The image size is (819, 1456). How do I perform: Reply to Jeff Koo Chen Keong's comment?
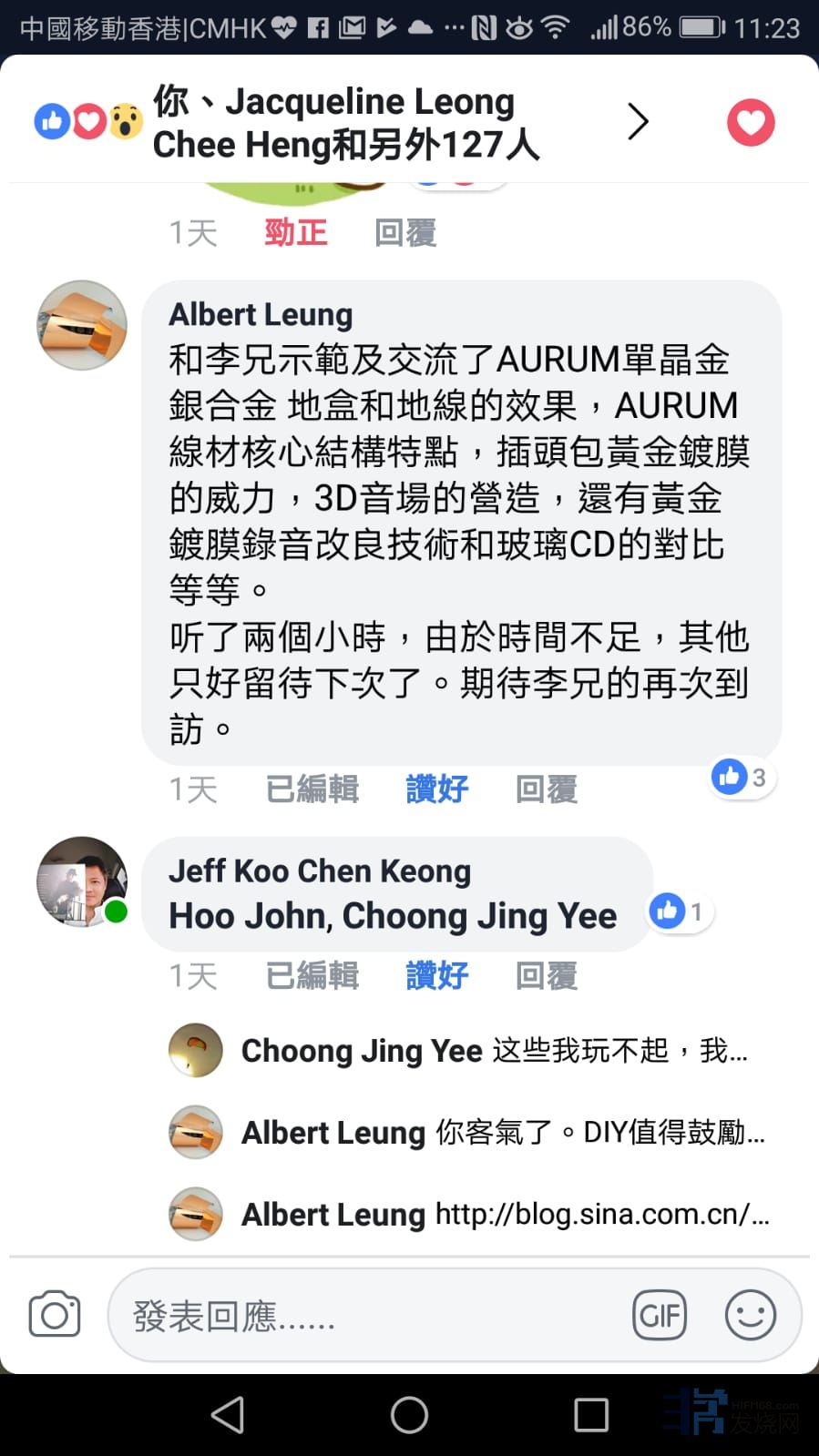pyautogui.click(x=546, y=975)
